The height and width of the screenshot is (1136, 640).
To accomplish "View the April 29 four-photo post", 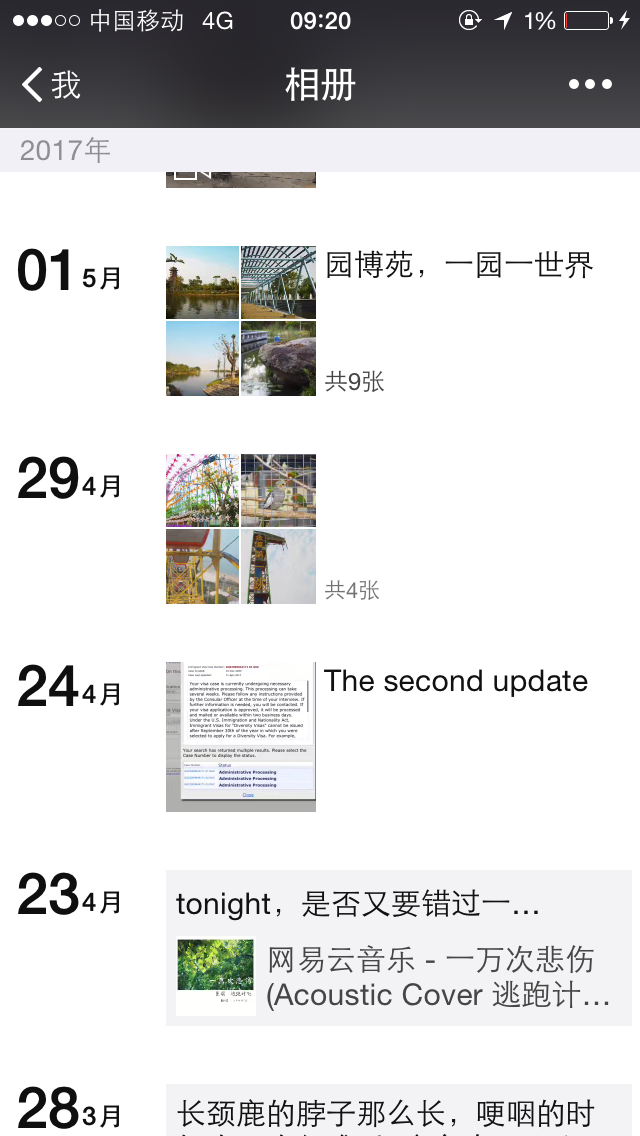I will tap(241, 529).
